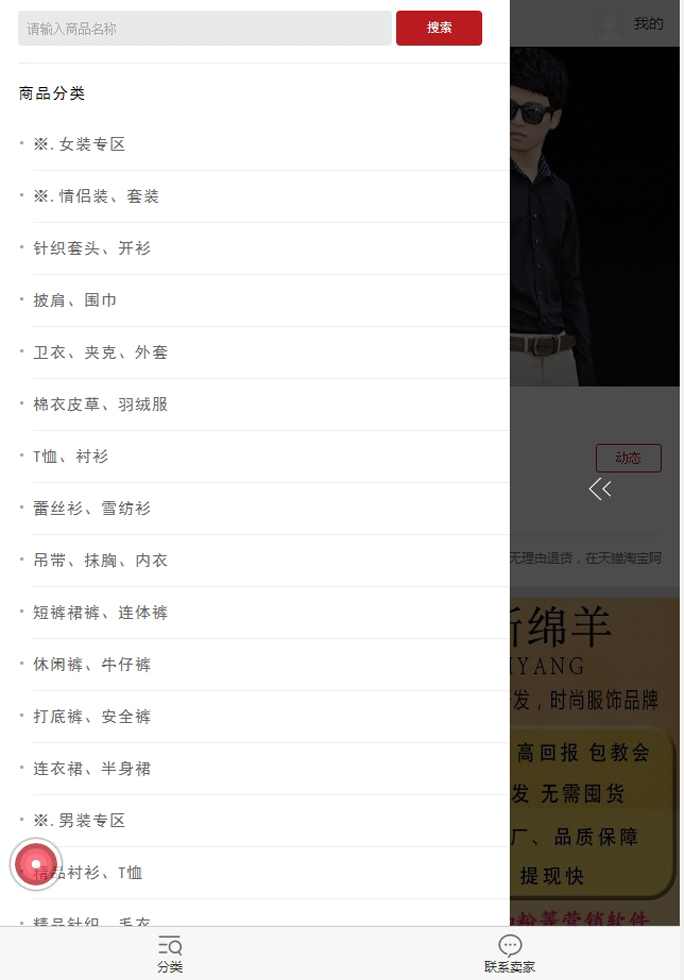Open 披肩、围巾 category
Screen dimensions: 684x980
[75, 301]
